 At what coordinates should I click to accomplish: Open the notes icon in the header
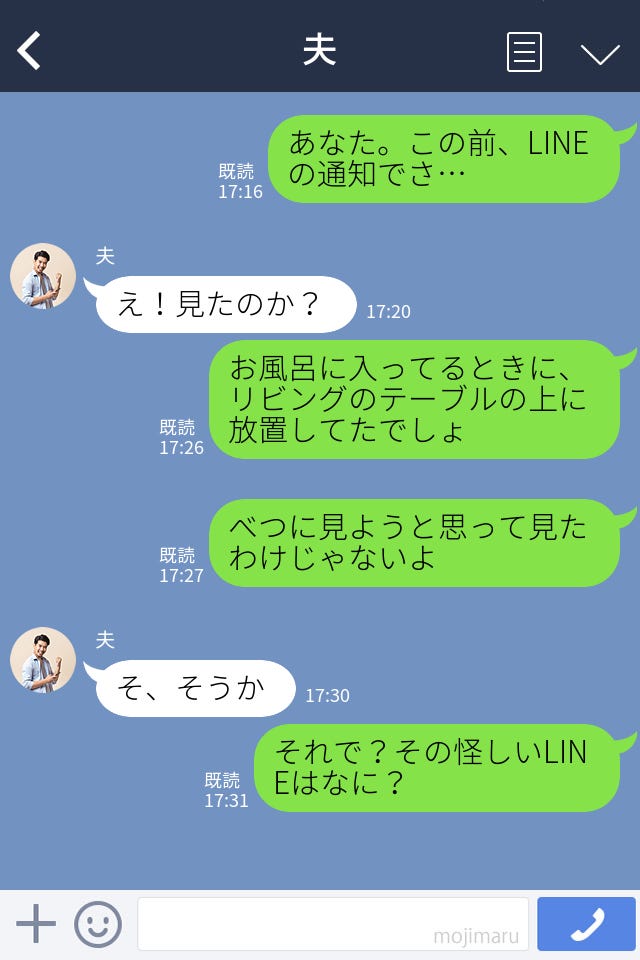(x=524, y=52)
